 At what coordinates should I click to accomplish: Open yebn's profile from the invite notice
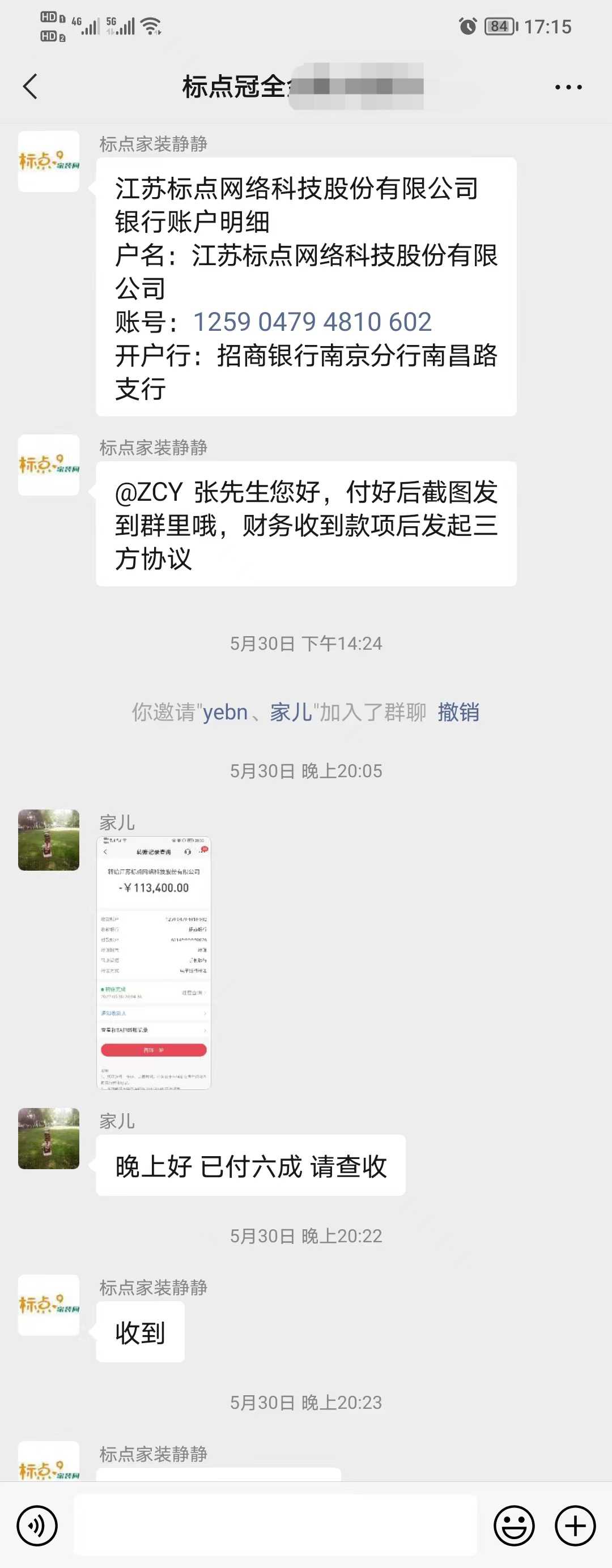pyautogui.click(x=225, y=711)
